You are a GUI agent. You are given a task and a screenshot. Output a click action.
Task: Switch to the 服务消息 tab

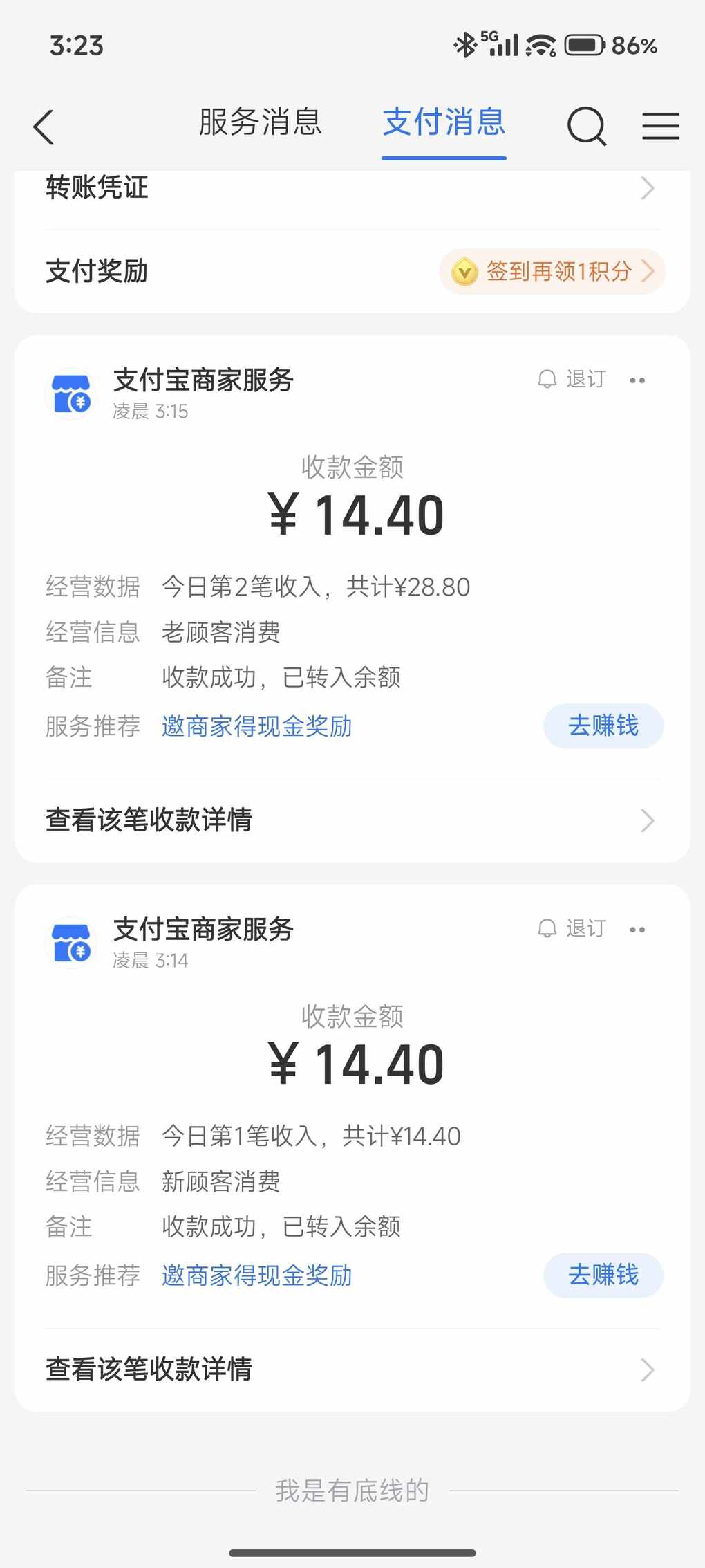click(x=260, y=122)
